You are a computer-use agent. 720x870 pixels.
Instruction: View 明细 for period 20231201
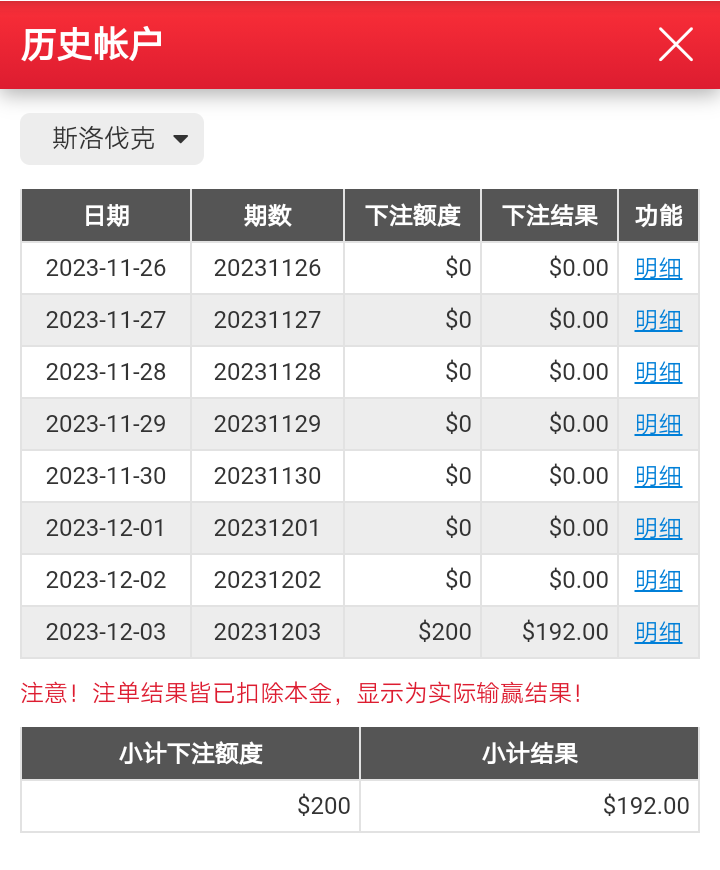coord(658,528)
